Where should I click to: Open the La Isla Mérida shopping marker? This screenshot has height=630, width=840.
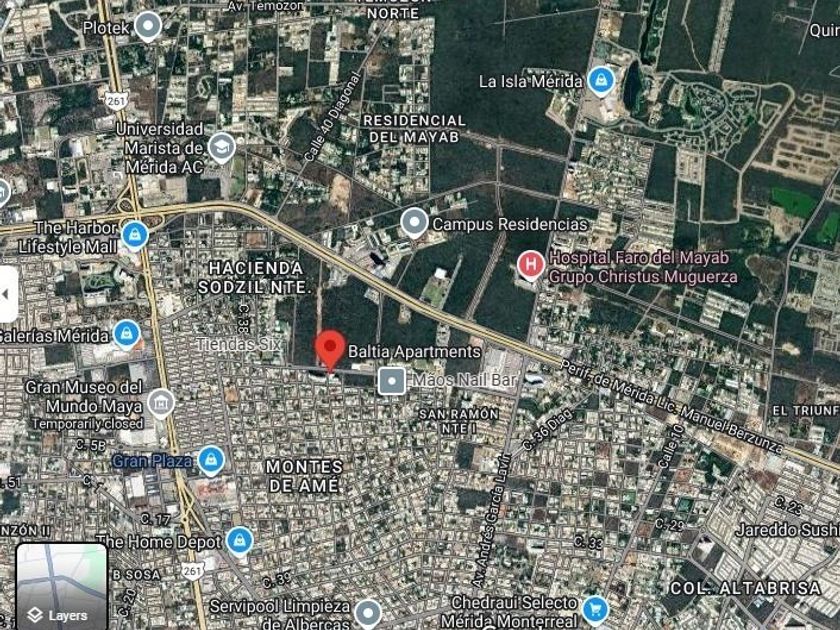pos(601,81)
